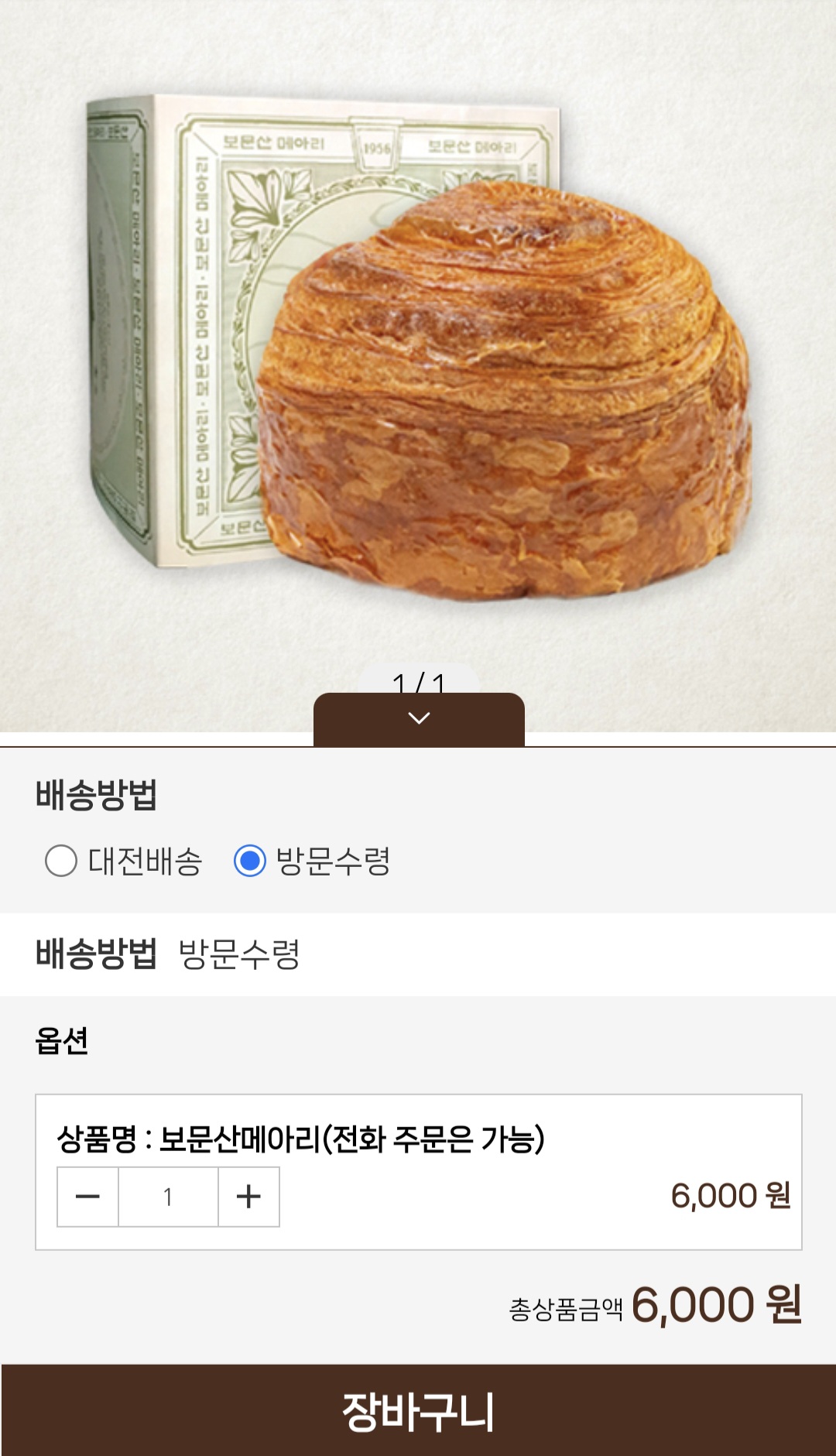The image size is (836, 1456).
Task: Tap the quantity field showing 1
Action: click(168, 1197)
